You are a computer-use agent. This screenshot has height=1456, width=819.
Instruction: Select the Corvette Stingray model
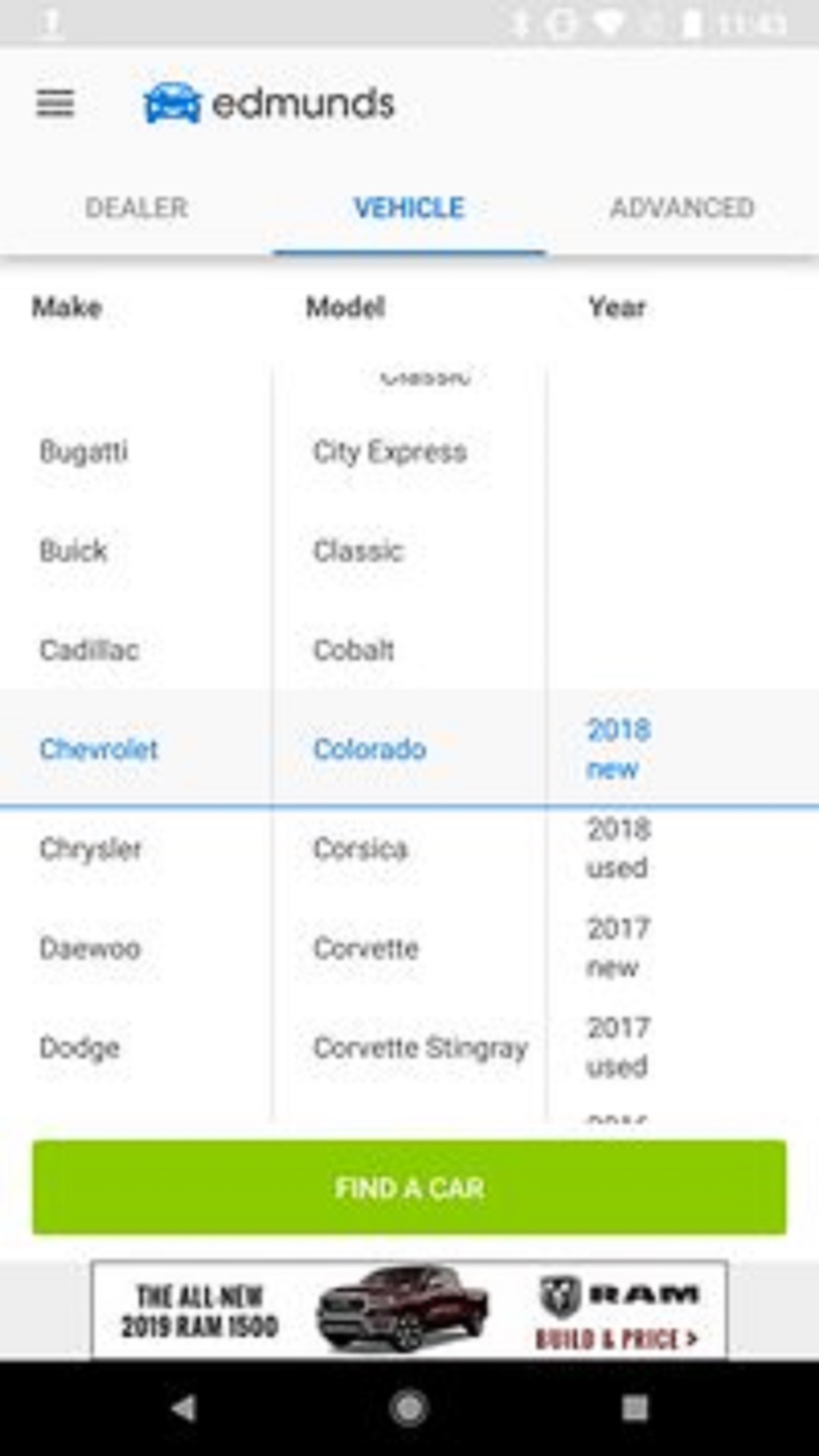point(421,1047)
